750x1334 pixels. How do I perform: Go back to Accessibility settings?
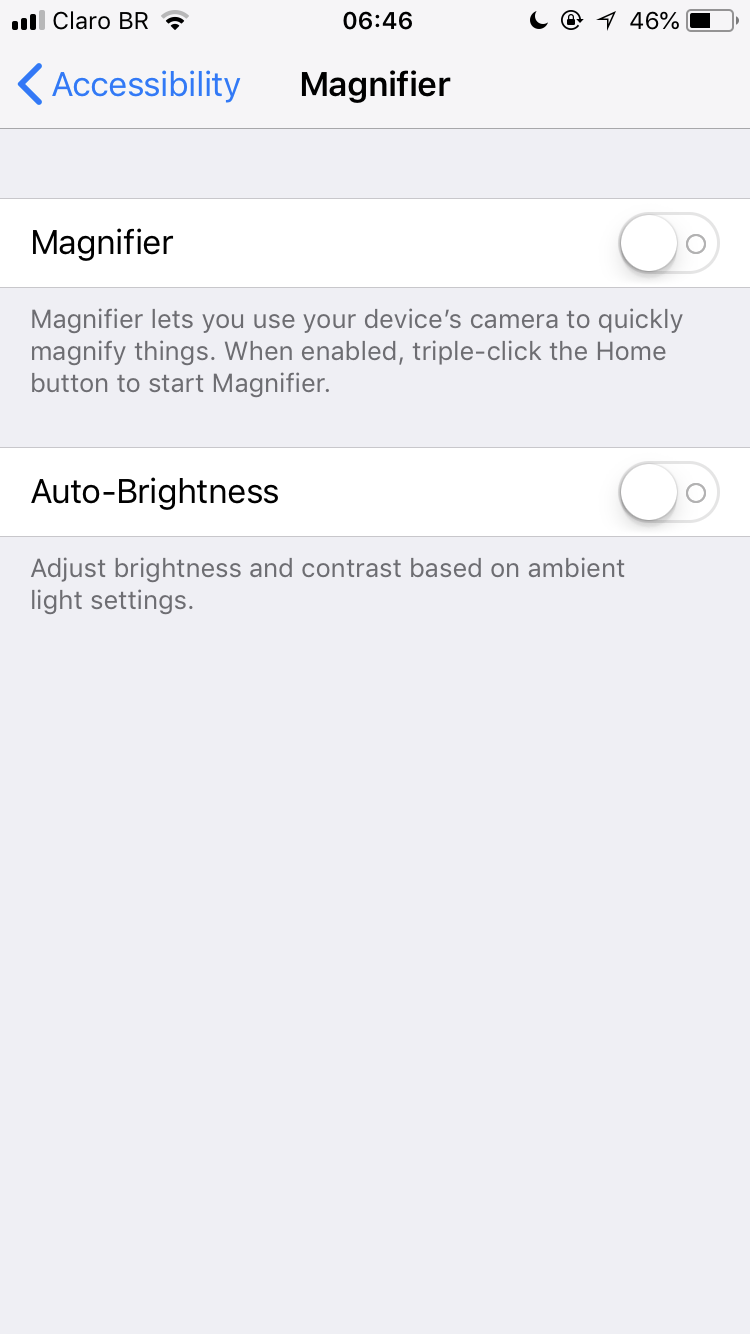[130, 85]
